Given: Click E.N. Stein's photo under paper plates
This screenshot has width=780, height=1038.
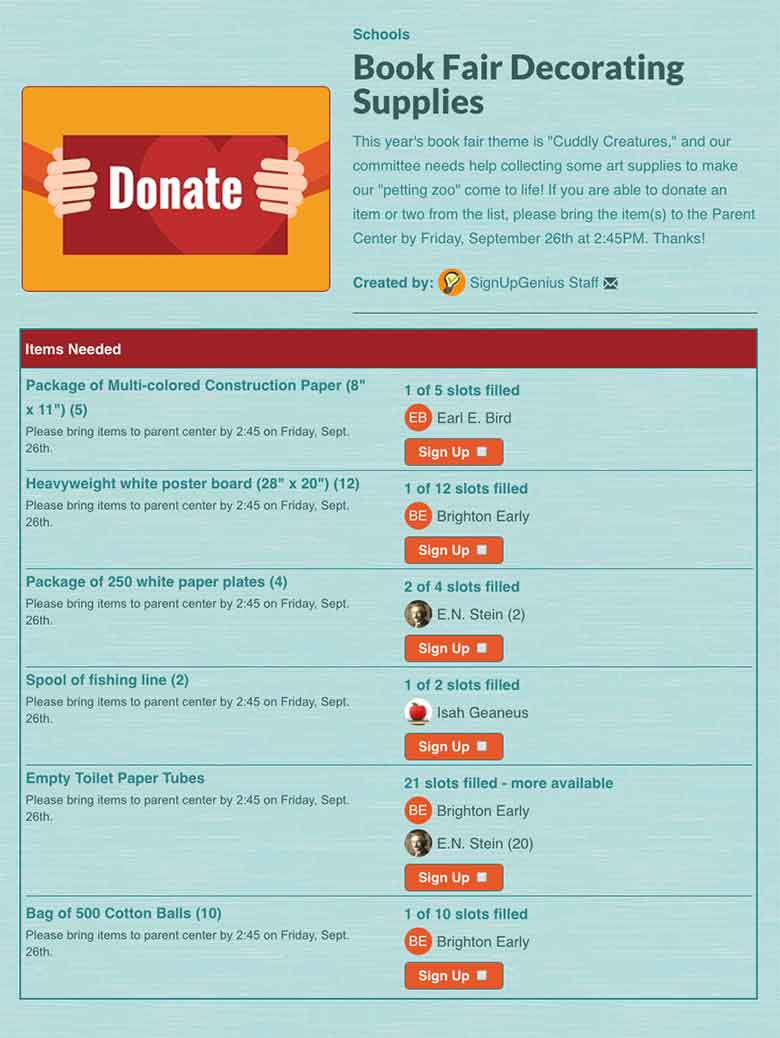Looking at the screenshot, I should click(417, 614).
